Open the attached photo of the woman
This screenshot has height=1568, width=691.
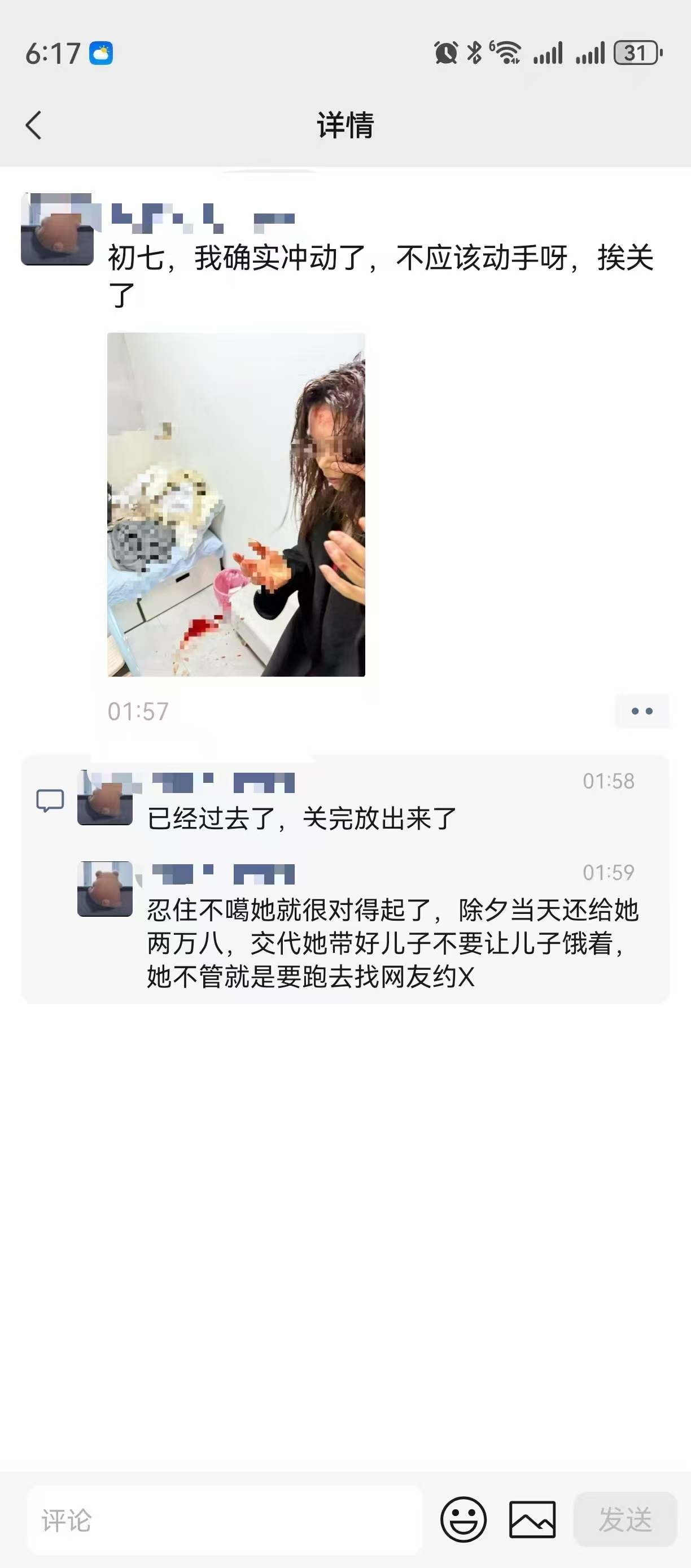pos(236,505)
